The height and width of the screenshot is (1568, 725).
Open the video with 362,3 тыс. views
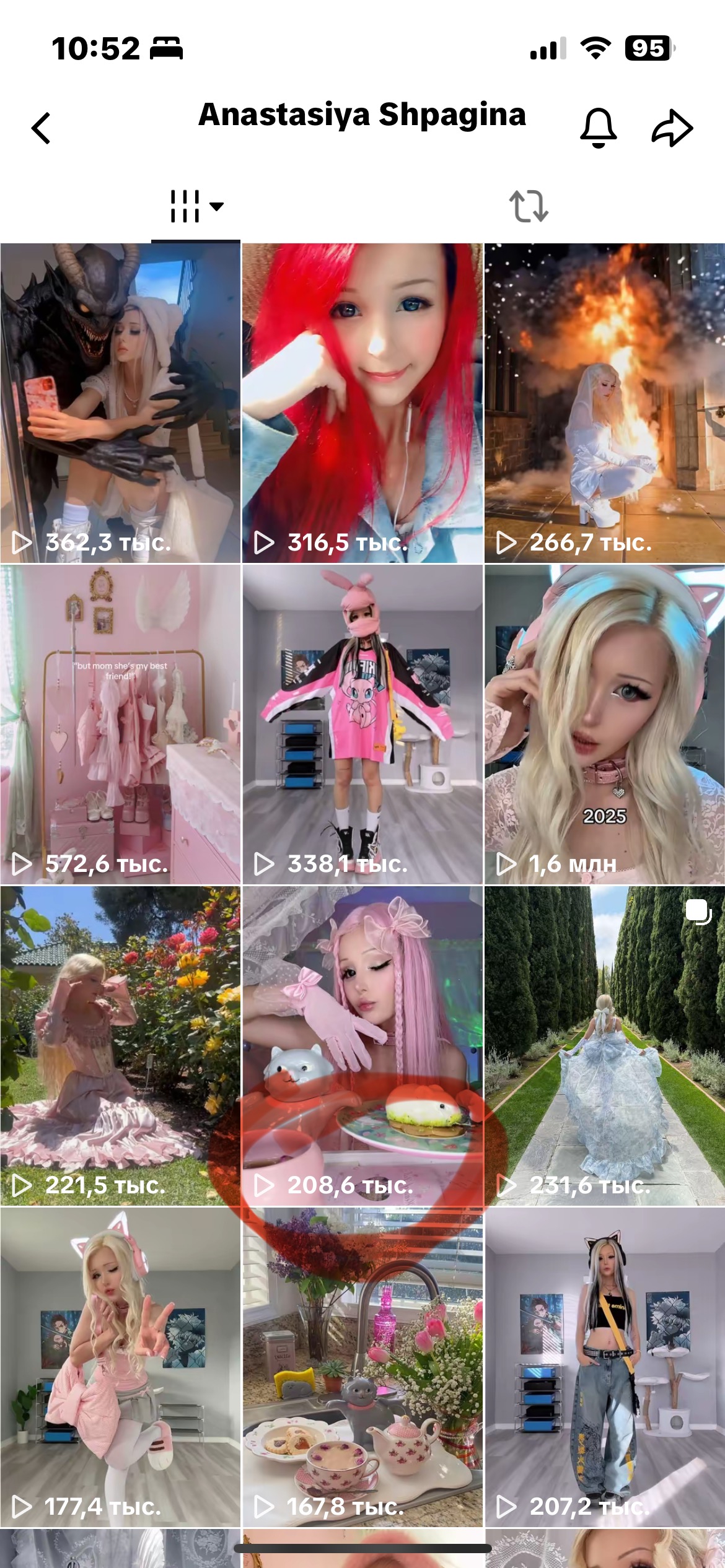click(x=120, y=403)
